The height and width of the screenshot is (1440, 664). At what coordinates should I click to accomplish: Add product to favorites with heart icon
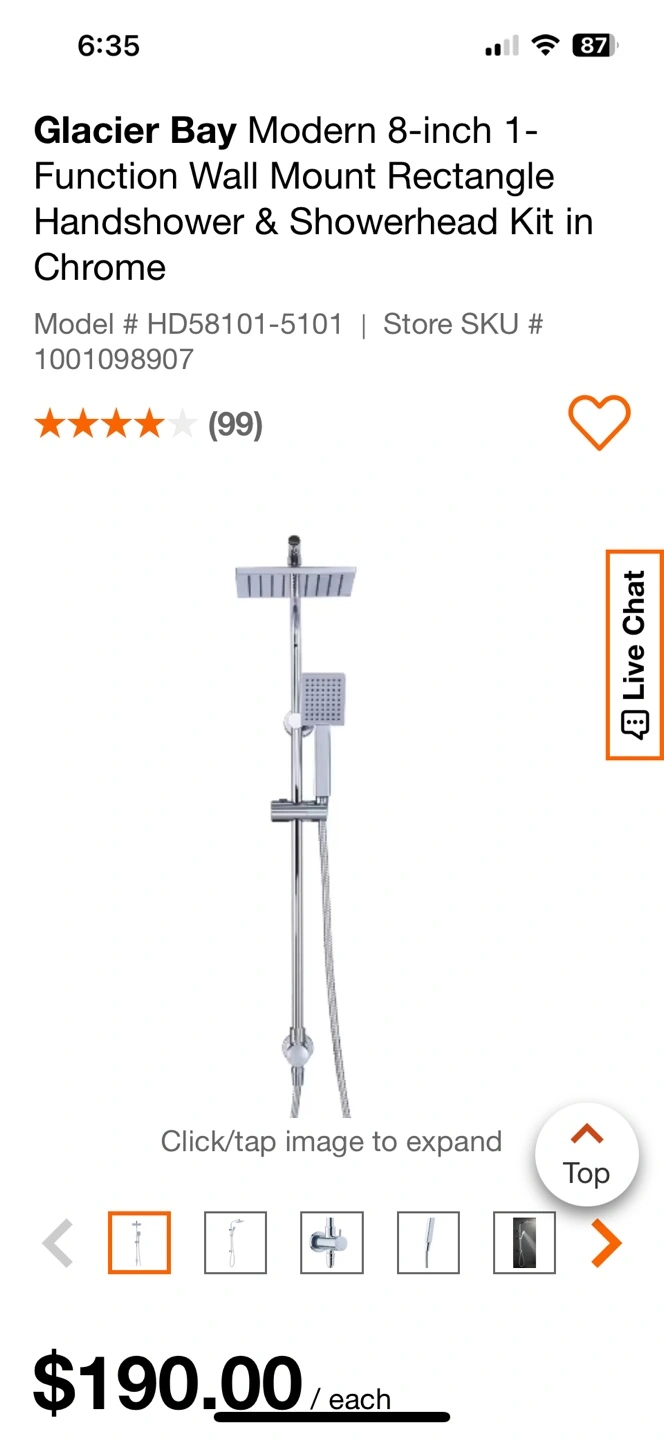(599, 423)
